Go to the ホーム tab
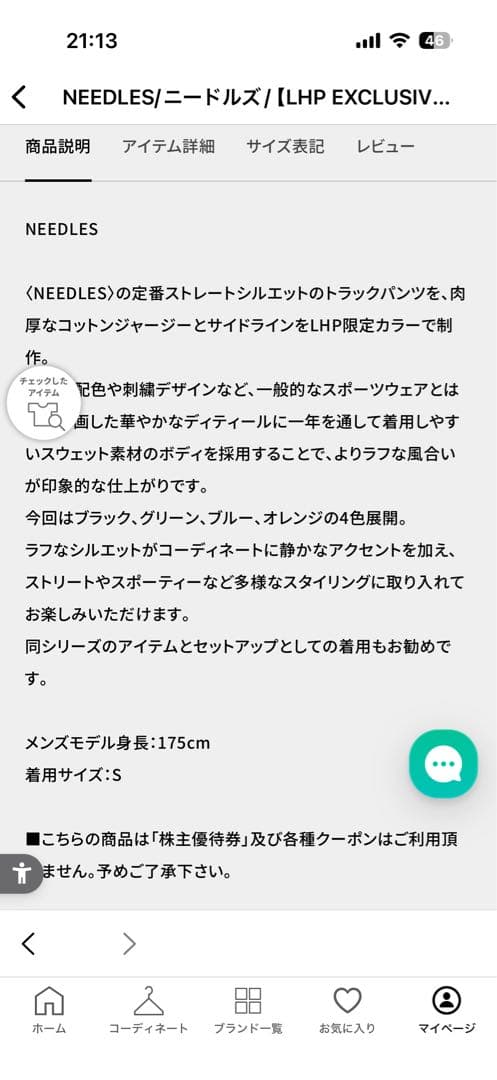497x1080 pixels. [49, 1010]
